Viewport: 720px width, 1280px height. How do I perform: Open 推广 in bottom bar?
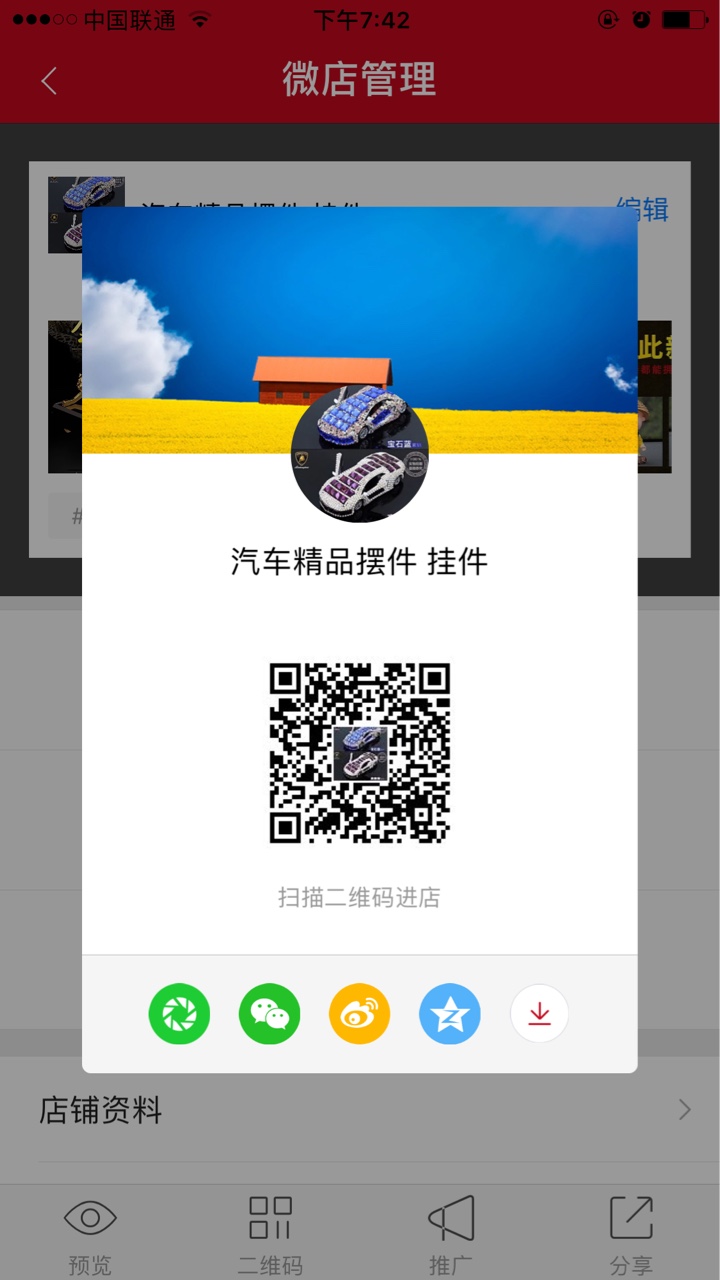pyautogui.click(x=450, y=1234)
